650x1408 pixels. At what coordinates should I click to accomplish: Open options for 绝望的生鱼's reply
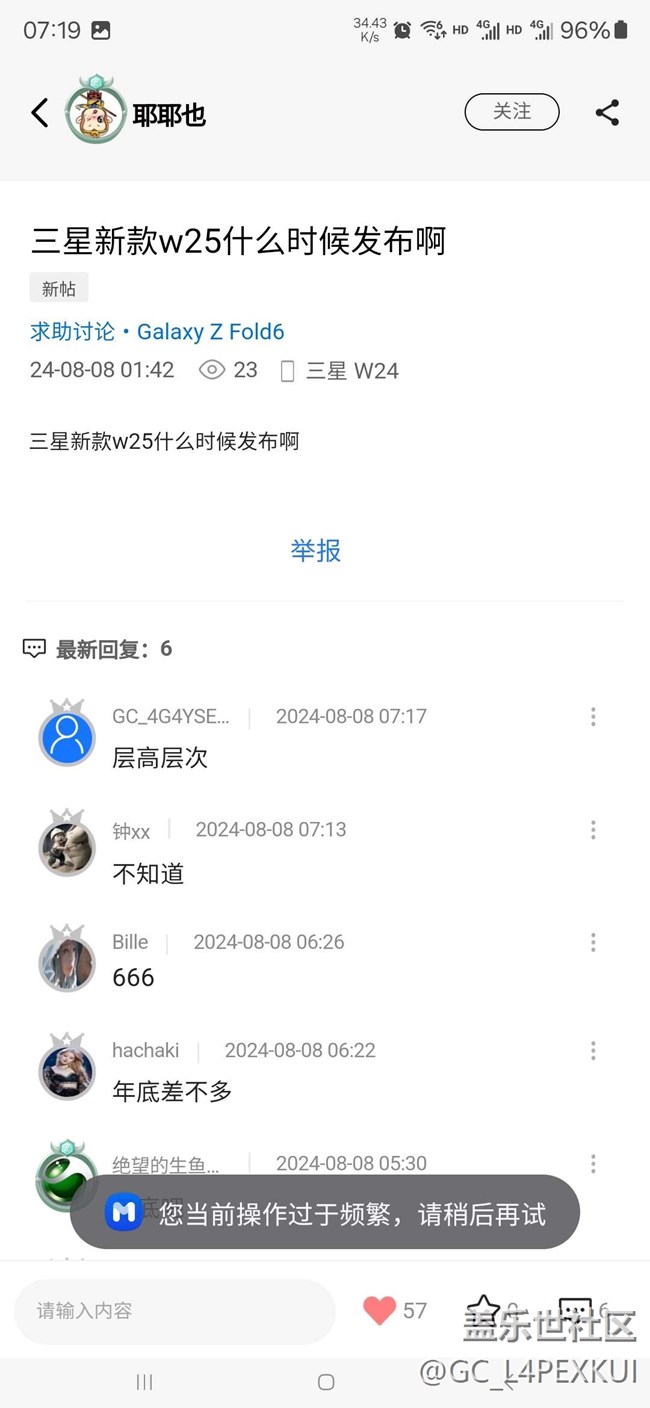[x=593, y=1163]
